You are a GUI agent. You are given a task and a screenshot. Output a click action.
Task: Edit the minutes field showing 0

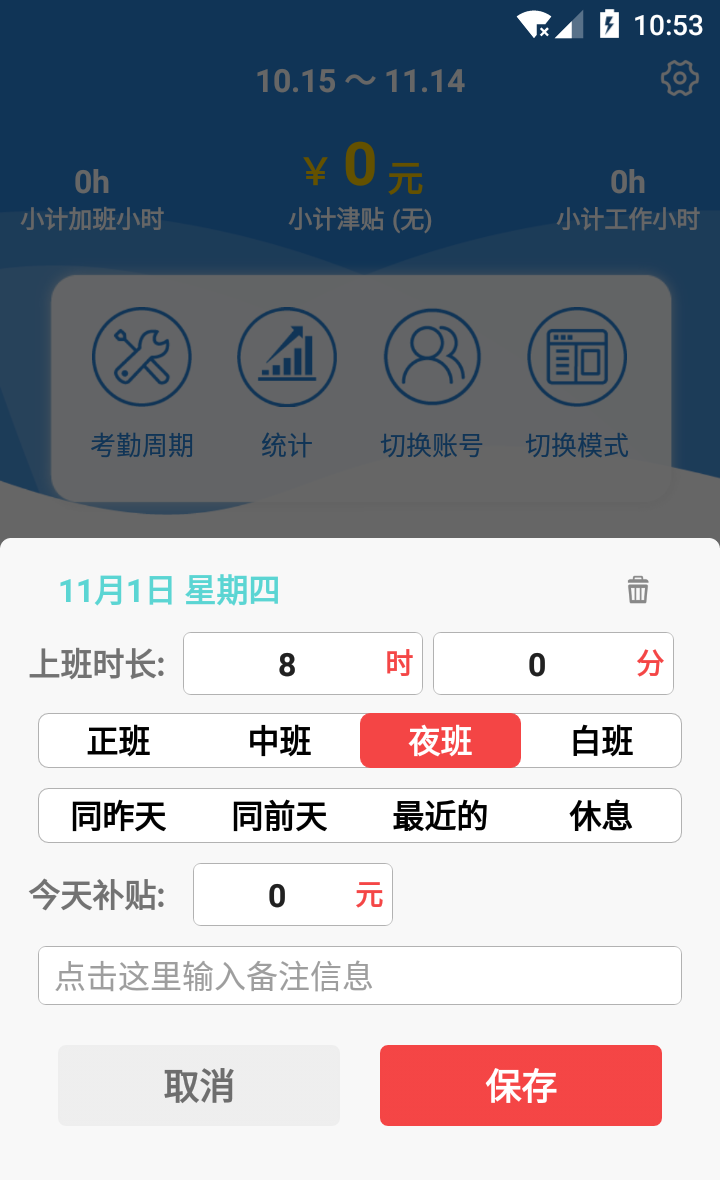pyautogui.click(x=537, y=664)
